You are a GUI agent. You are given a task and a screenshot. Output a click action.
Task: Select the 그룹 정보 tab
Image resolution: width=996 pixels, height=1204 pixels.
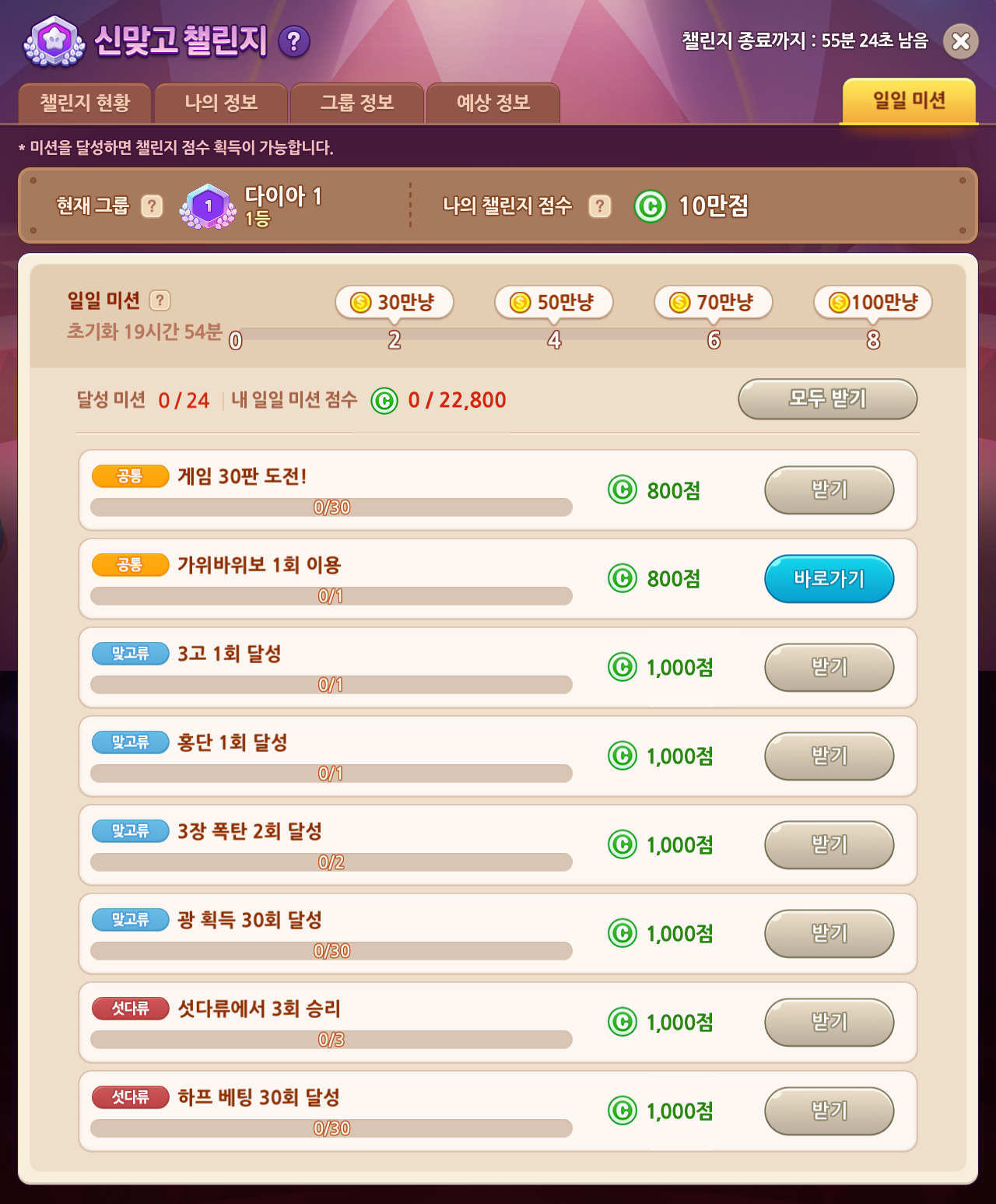(x=358, y=101)
